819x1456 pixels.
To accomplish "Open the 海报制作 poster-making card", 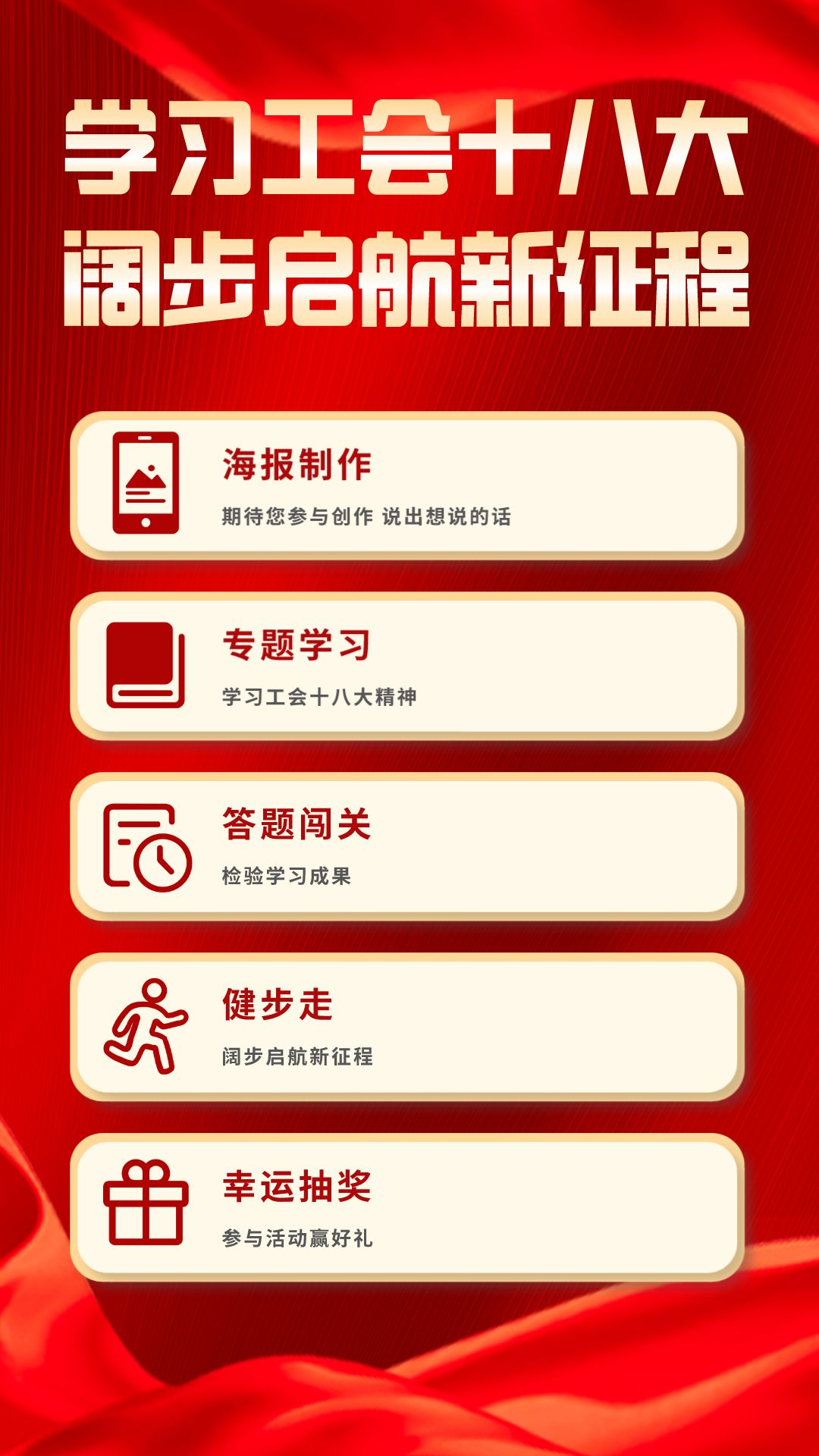I will 406,485.
